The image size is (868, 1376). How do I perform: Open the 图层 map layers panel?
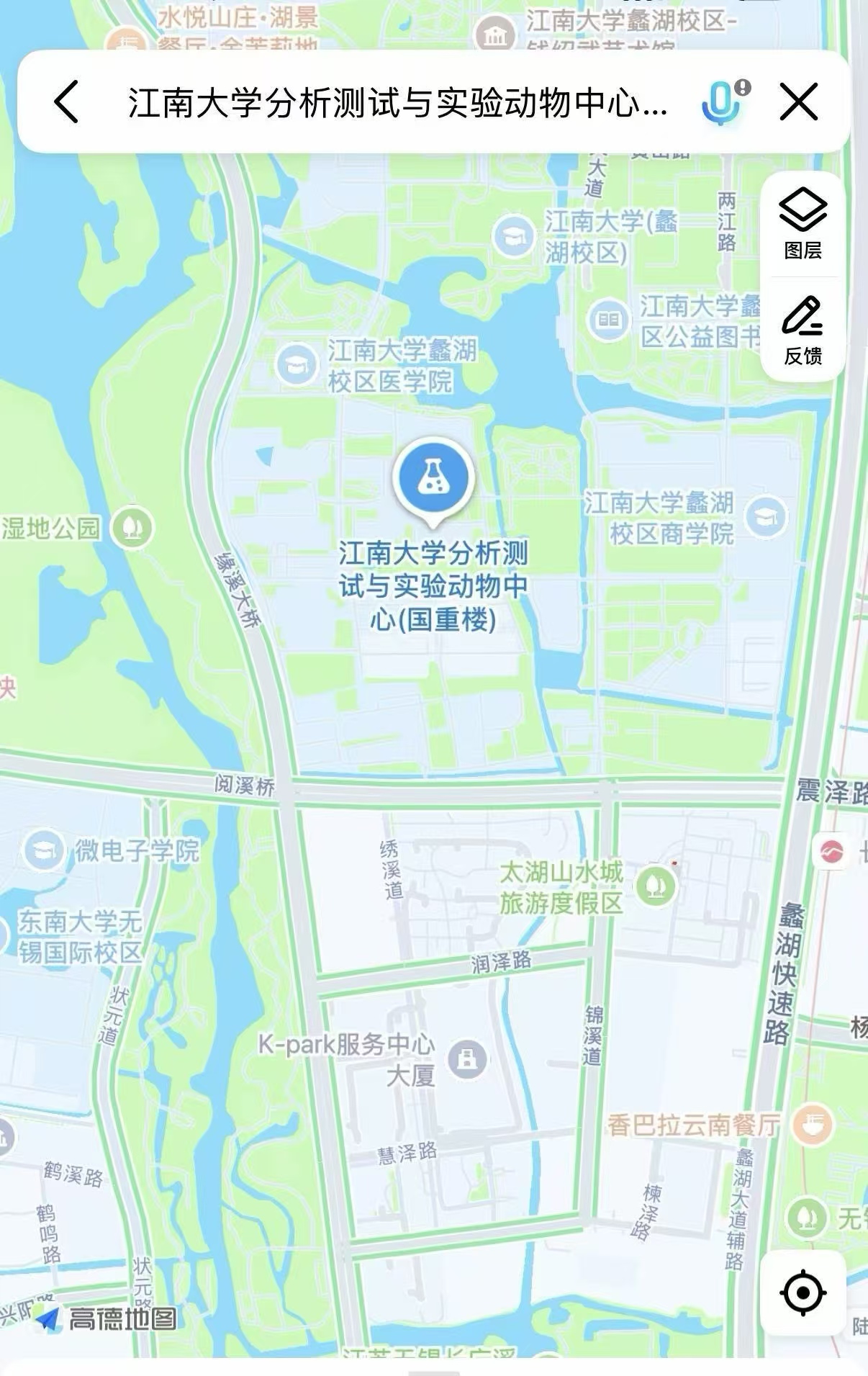coord(803,223)
